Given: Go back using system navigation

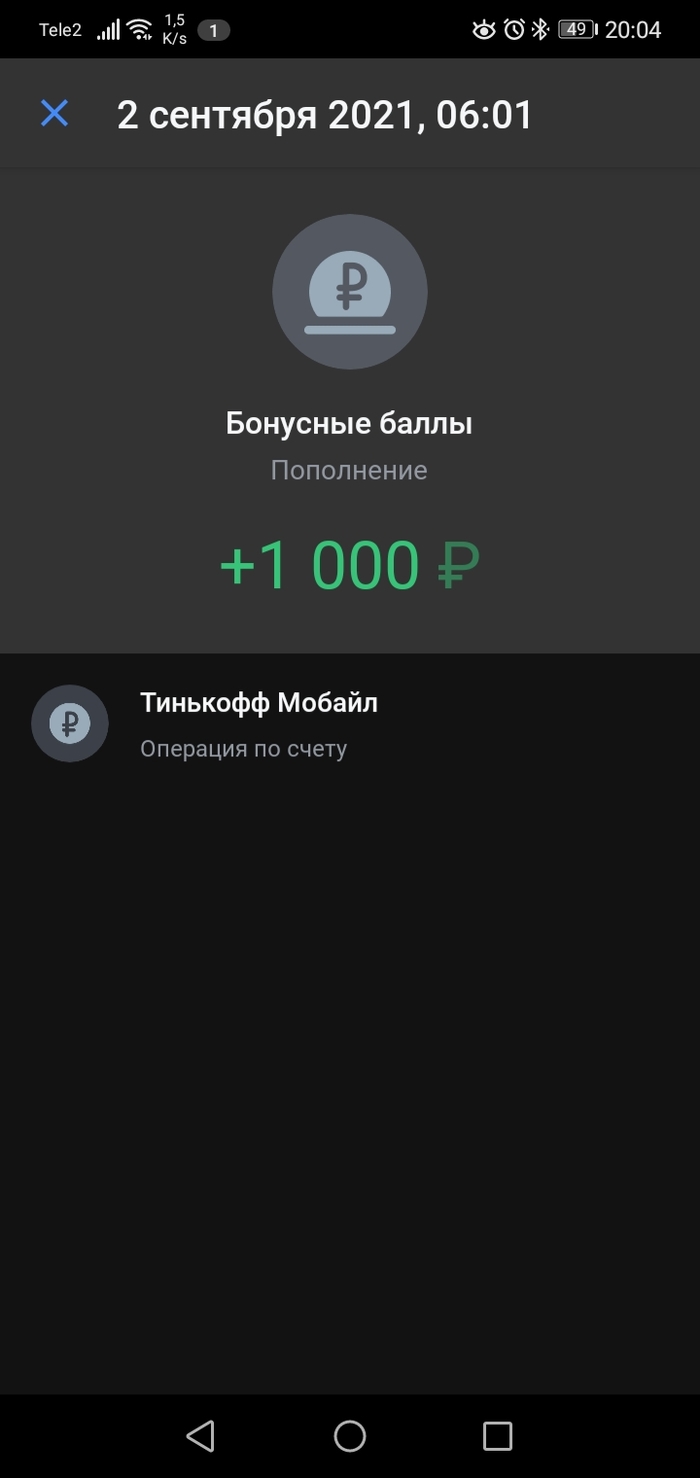Looking at the screenshot, I should [x=201, y=1436].
